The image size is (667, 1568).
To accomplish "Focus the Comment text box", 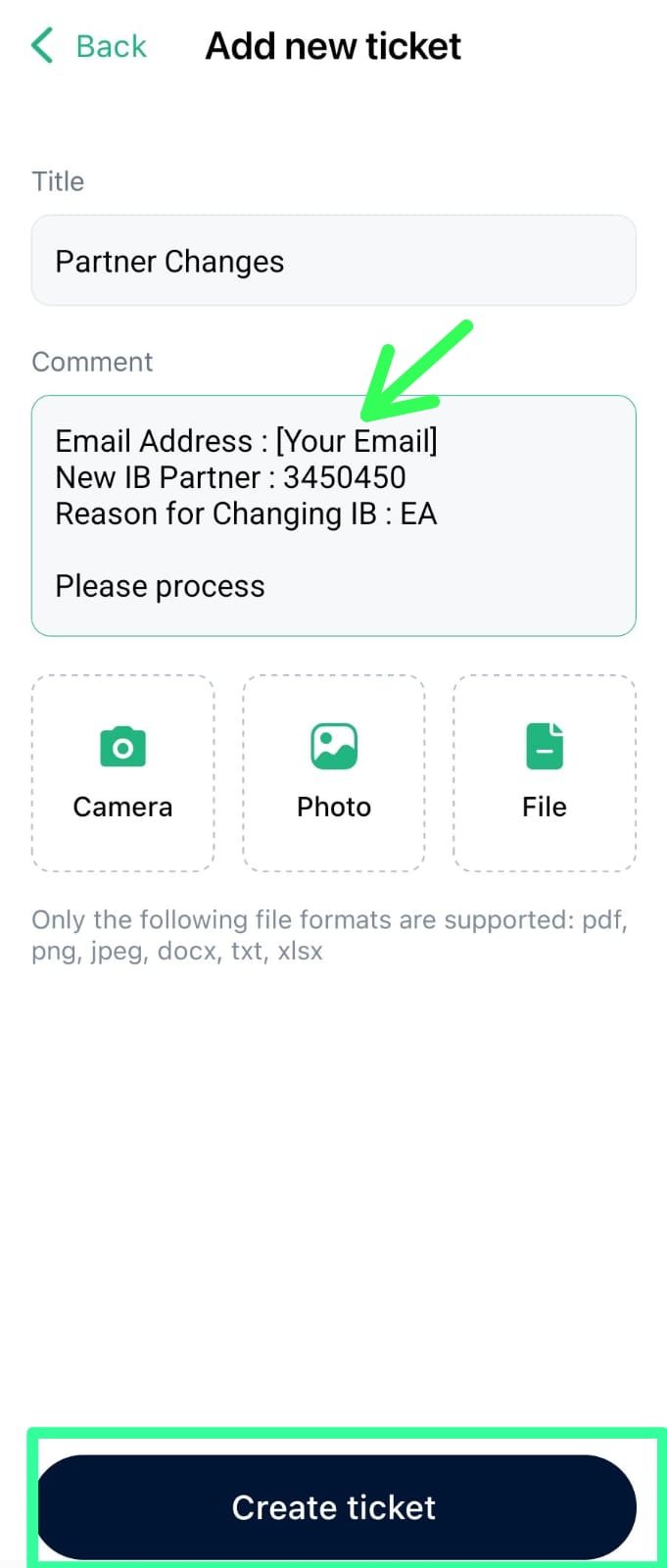I will coord(333,515).
